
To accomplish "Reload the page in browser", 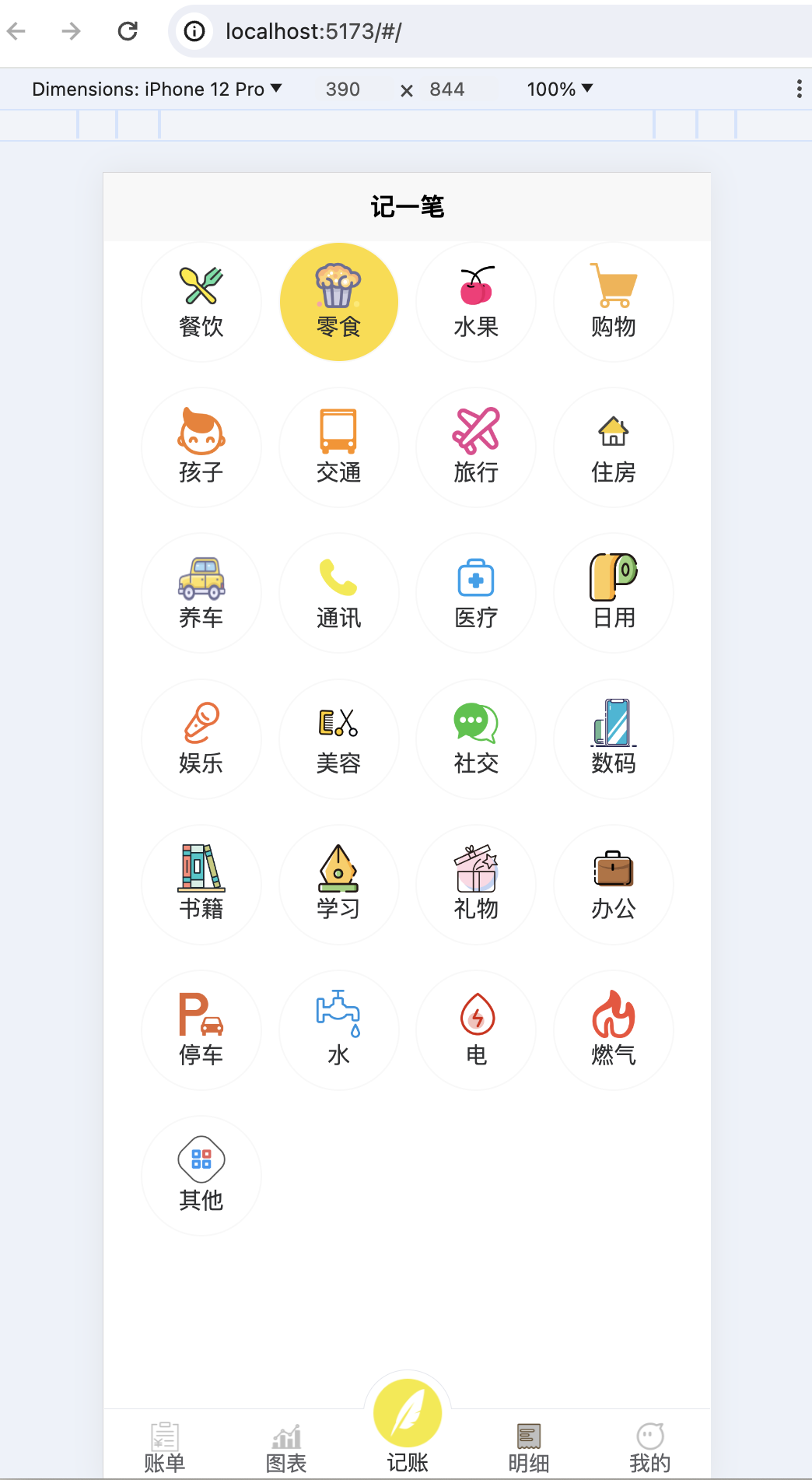I will (x=128, y=31).
